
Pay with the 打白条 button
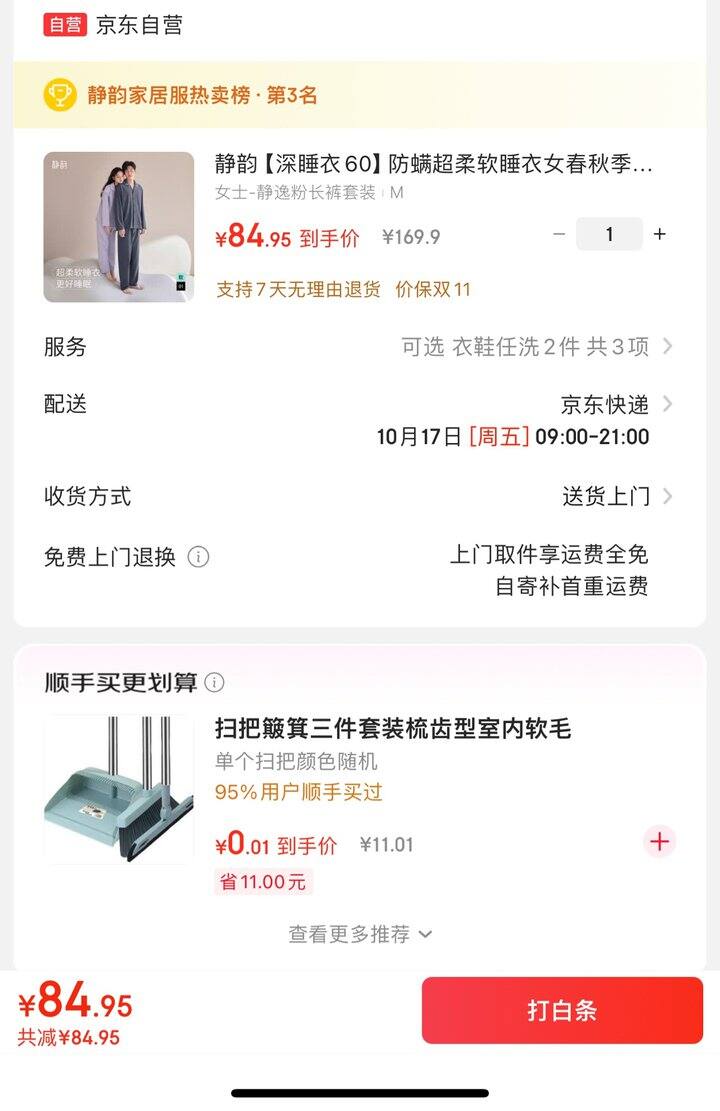point(562,1010)
